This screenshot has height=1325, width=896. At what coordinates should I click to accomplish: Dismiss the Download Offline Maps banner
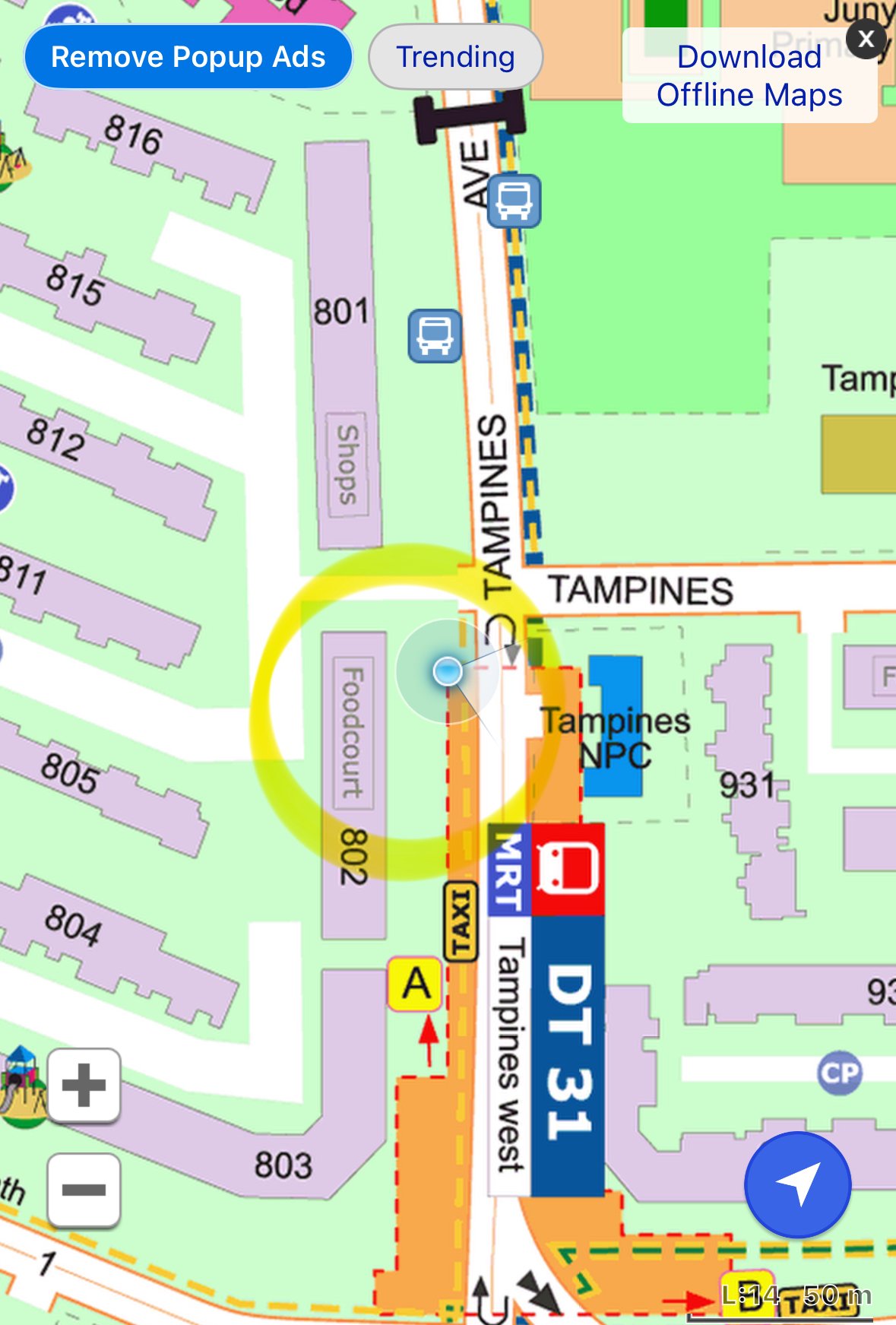(x=866, y=39)
